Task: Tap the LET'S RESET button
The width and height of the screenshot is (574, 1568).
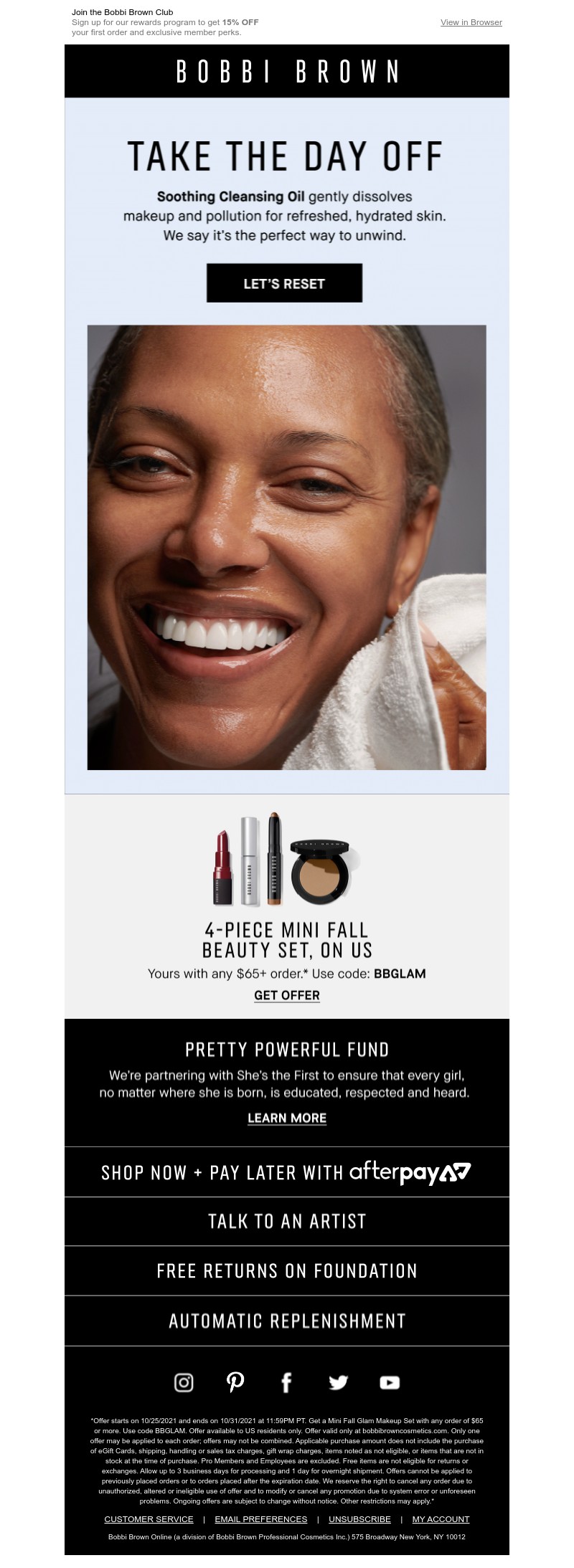Action: click(284, 283)
